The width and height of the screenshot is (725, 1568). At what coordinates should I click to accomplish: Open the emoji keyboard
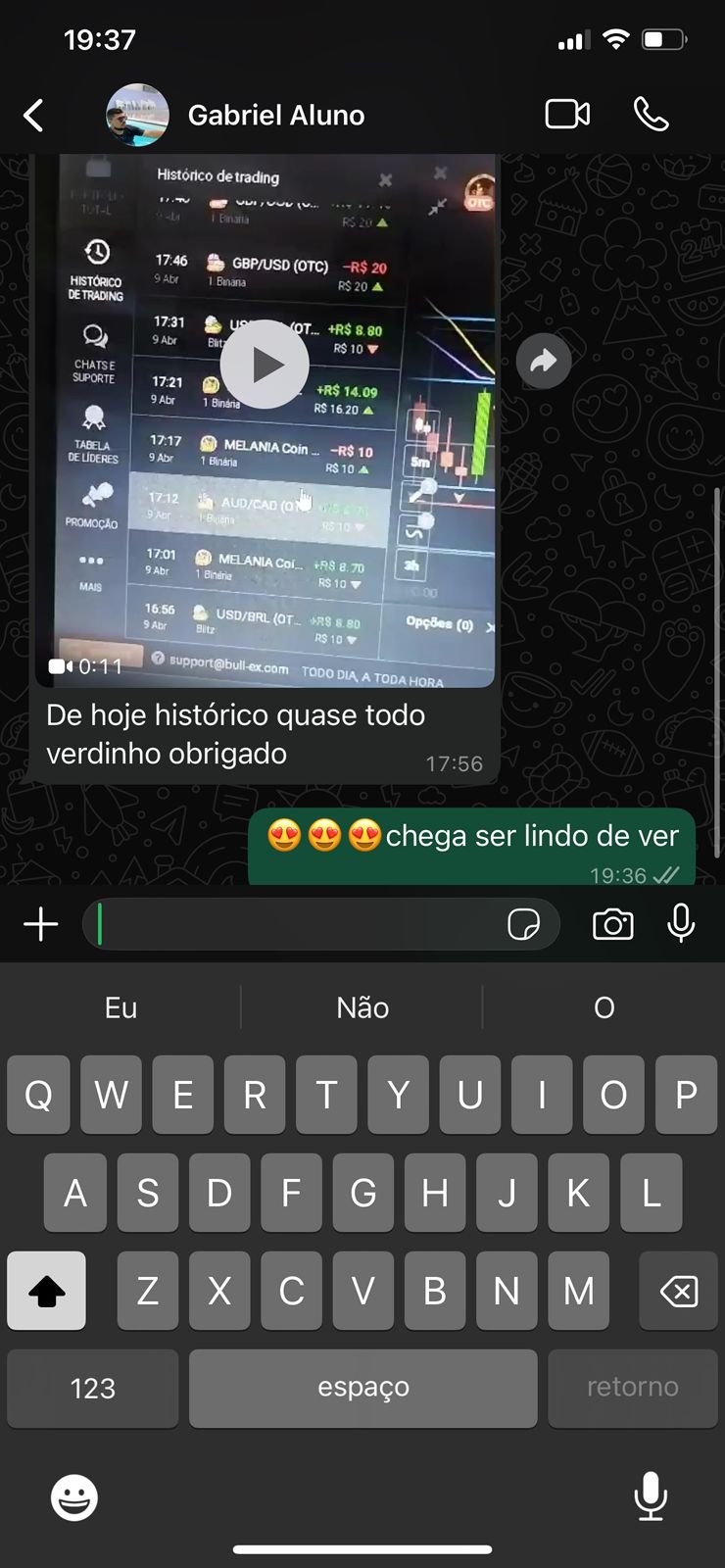coord(73,1497)
